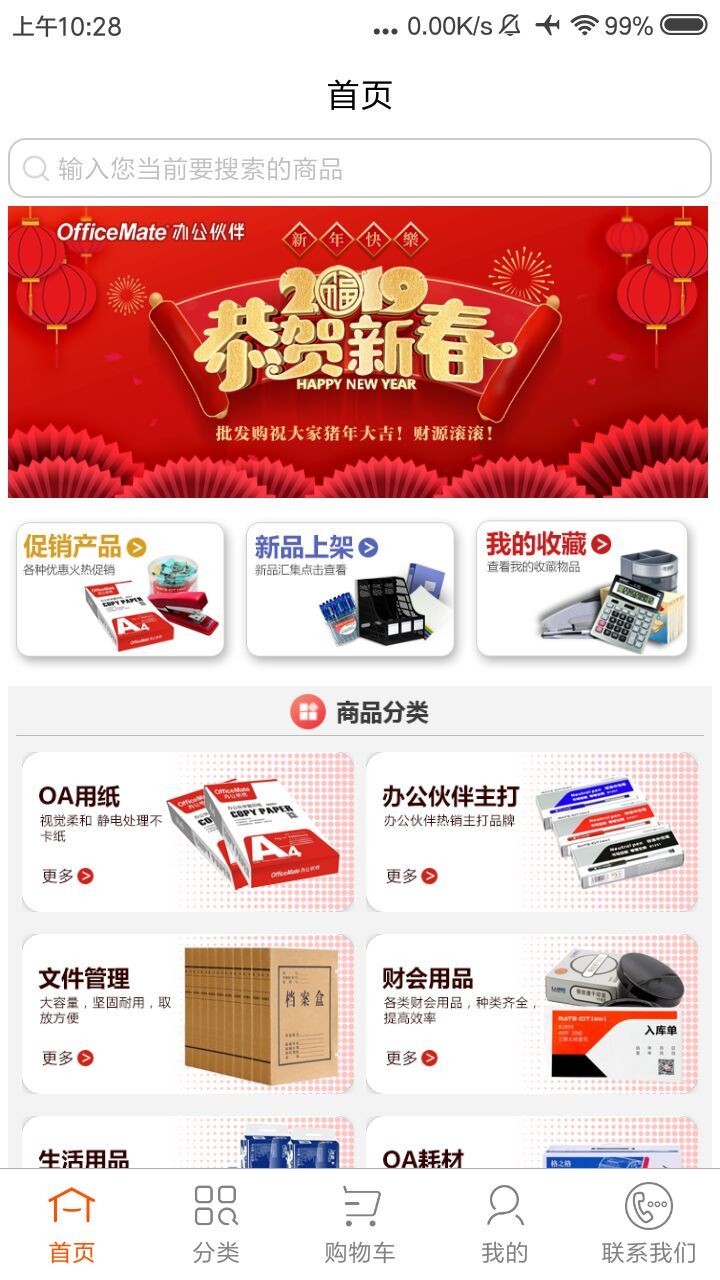Tap the blue arrow next to 新品上架
720x1280 pixels.
(x=370, y=545)
